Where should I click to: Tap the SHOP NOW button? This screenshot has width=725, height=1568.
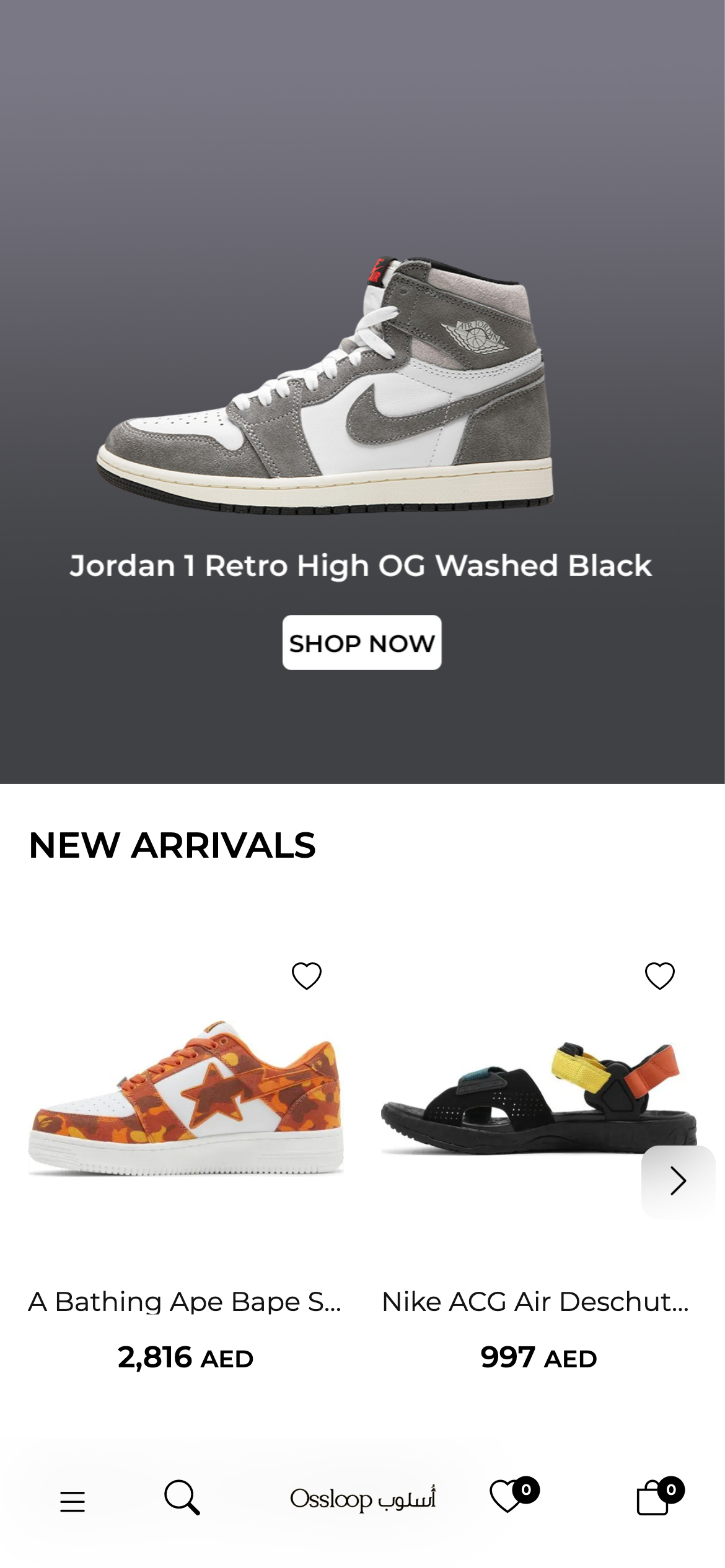pyautogui.click(x=362, y=642)
